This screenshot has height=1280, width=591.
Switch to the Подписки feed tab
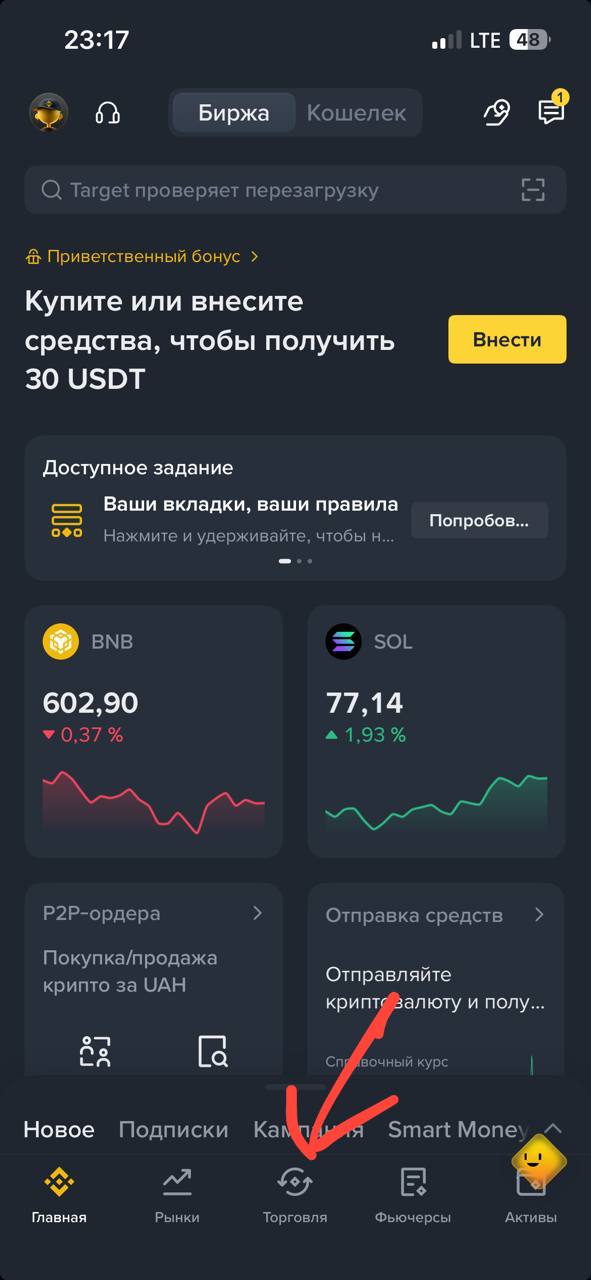[173, 1129]
